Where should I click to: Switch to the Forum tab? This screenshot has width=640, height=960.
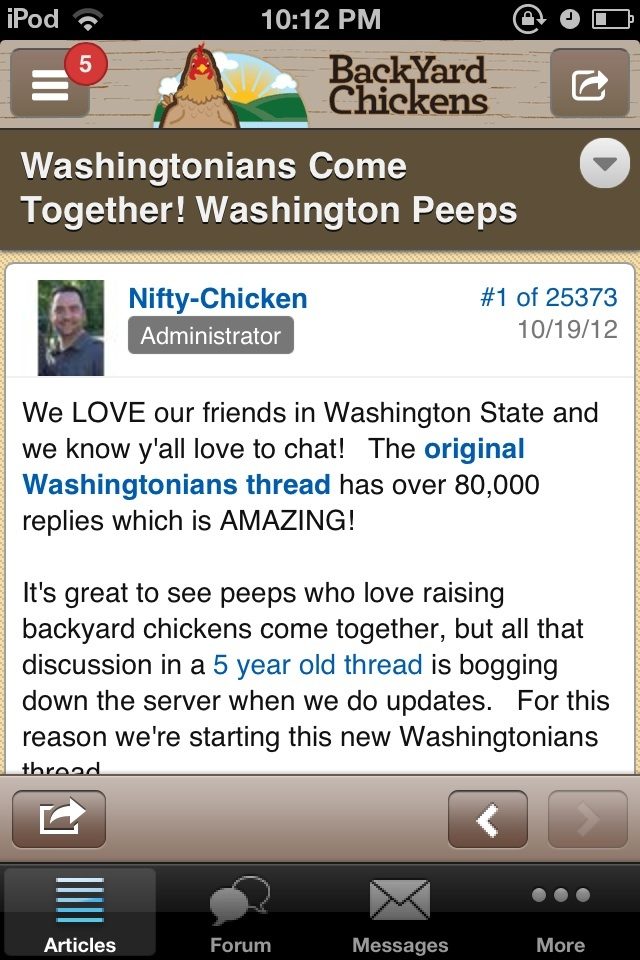[240, 912]
